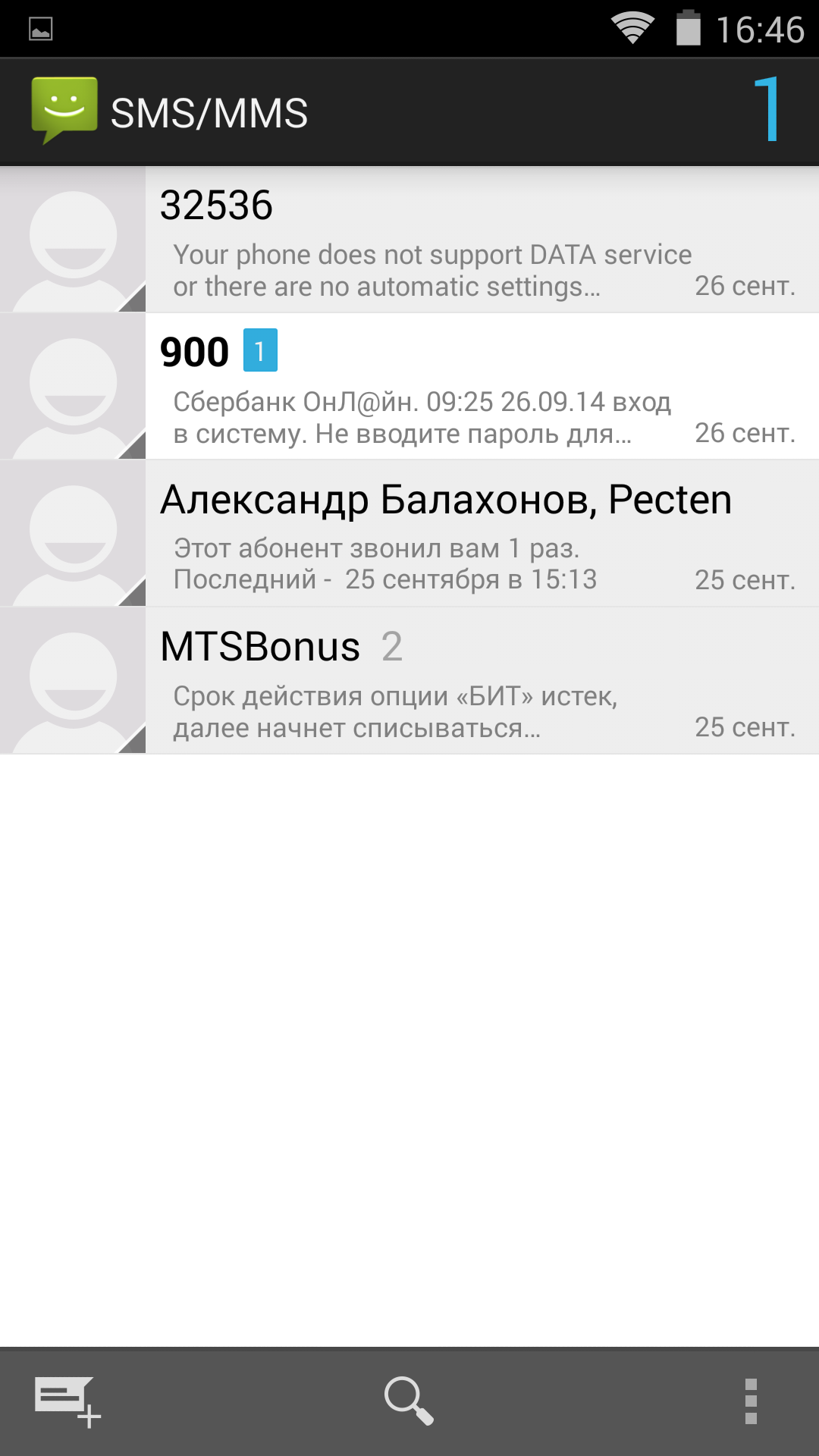Open the overflow menu

(751, 1401)
